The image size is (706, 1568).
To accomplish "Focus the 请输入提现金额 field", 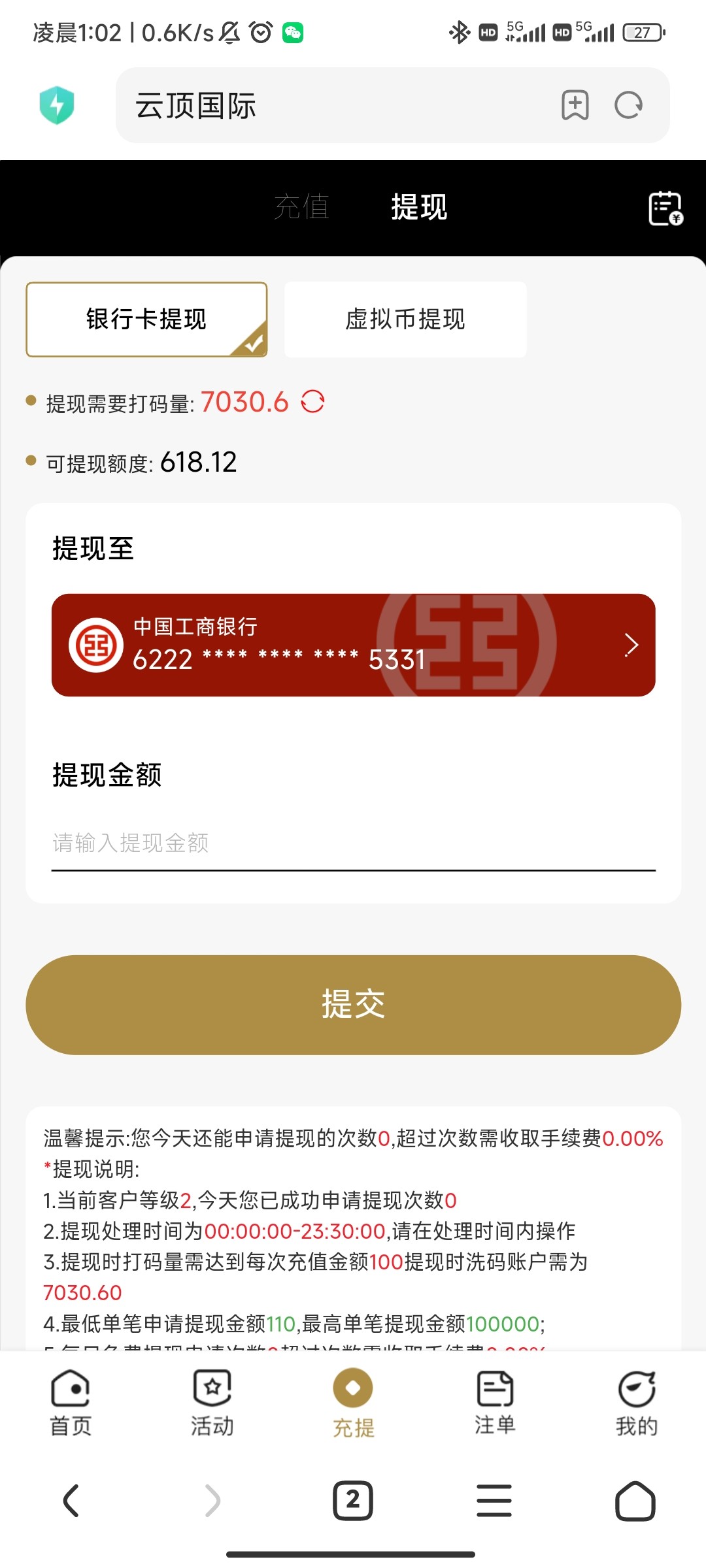I will (x=353, y=843).
